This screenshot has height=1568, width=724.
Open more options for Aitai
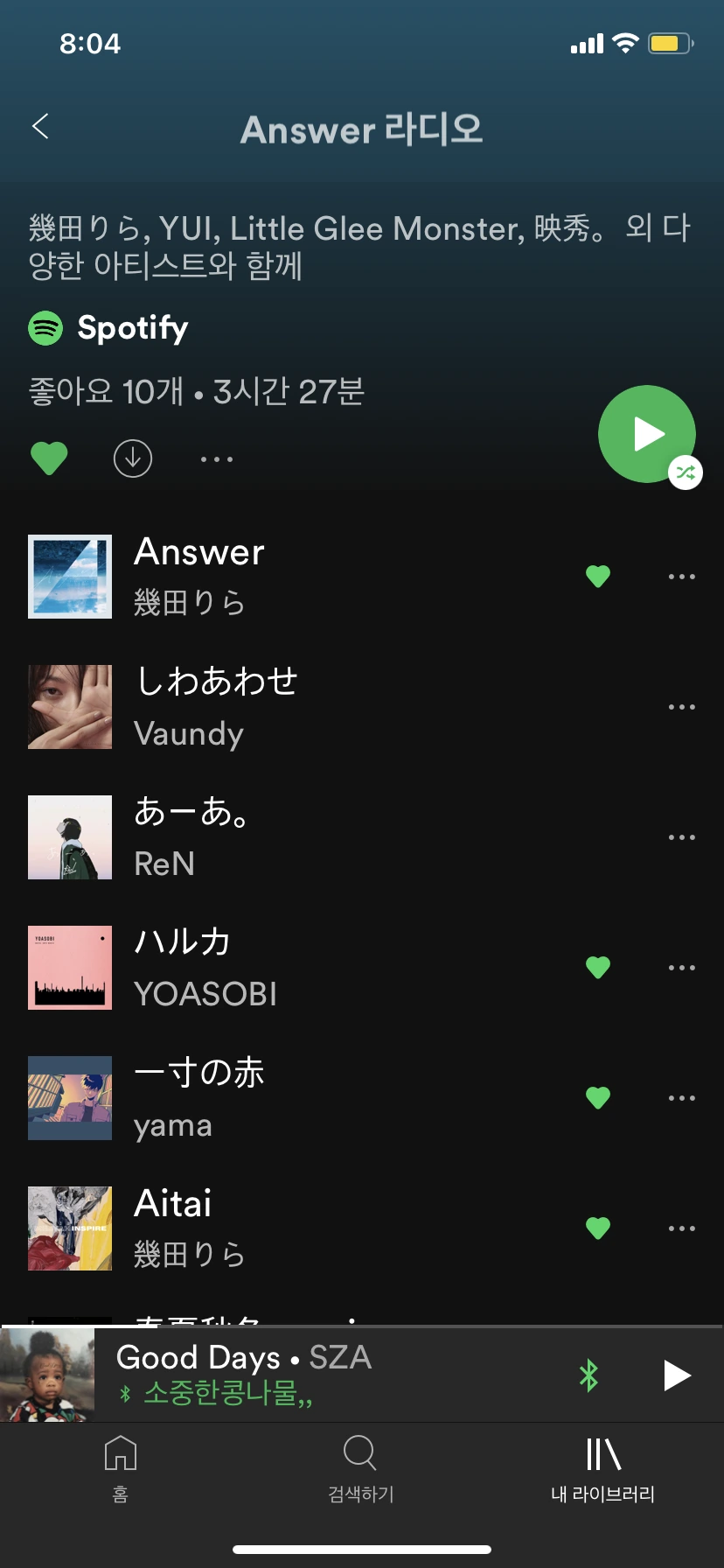[x=681, y=1228]
